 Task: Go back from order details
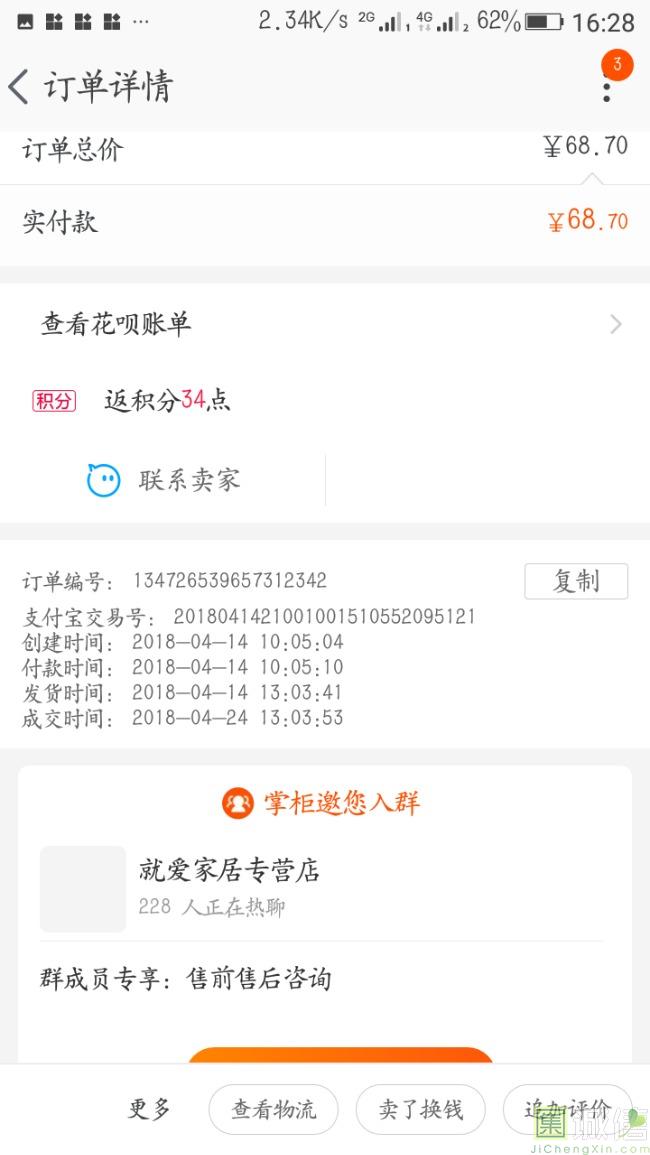20,87
